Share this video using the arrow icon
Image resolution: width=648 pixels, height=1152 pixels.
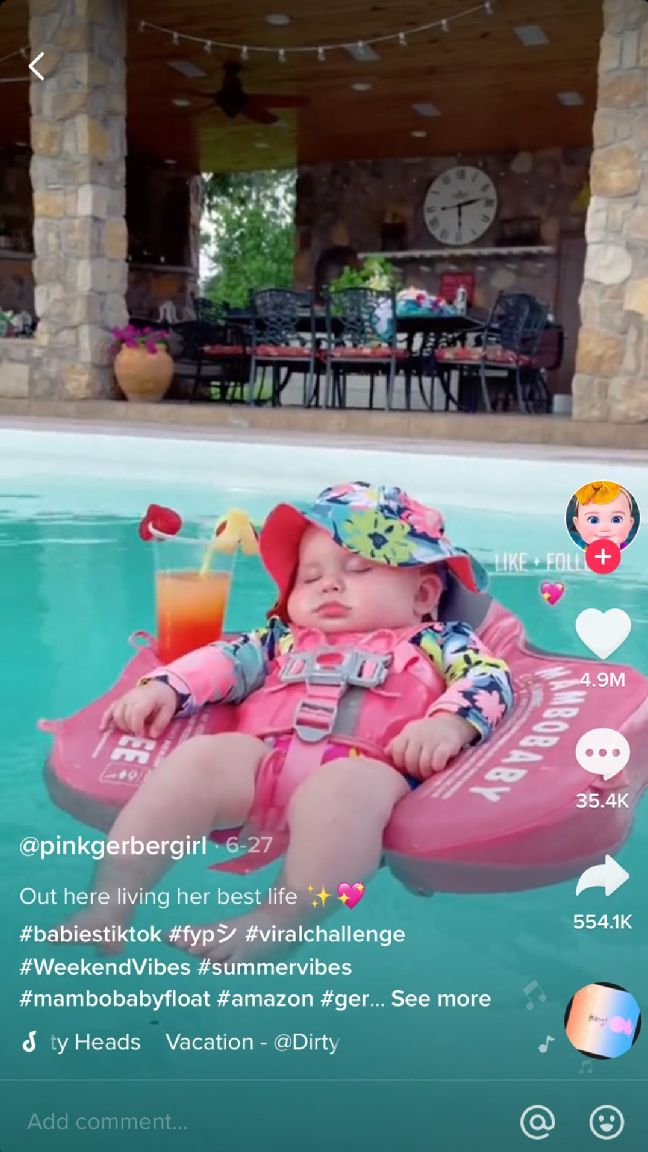[x=603, y=877]
